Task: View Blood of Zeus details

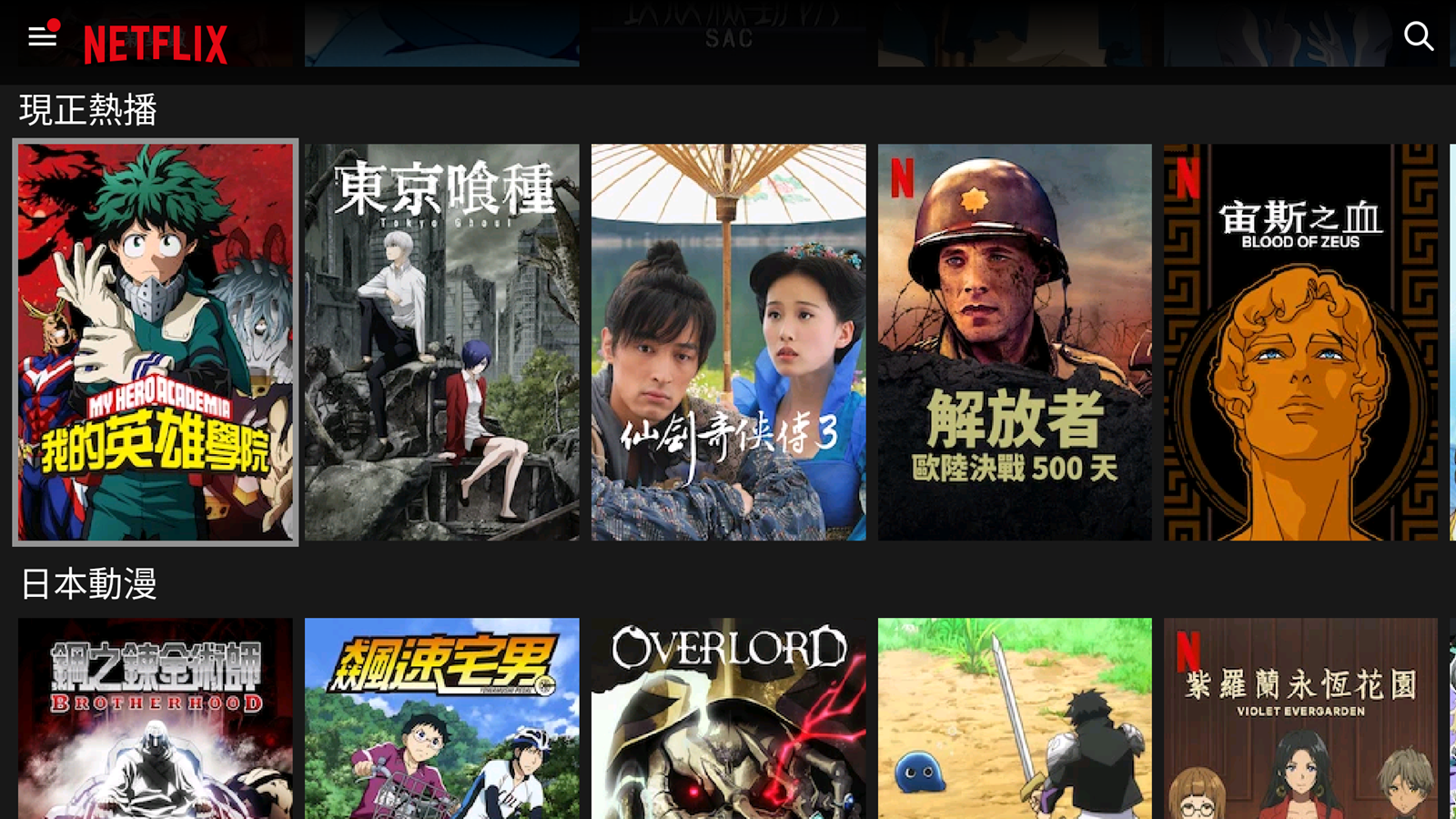Action: pos(1300,342)
